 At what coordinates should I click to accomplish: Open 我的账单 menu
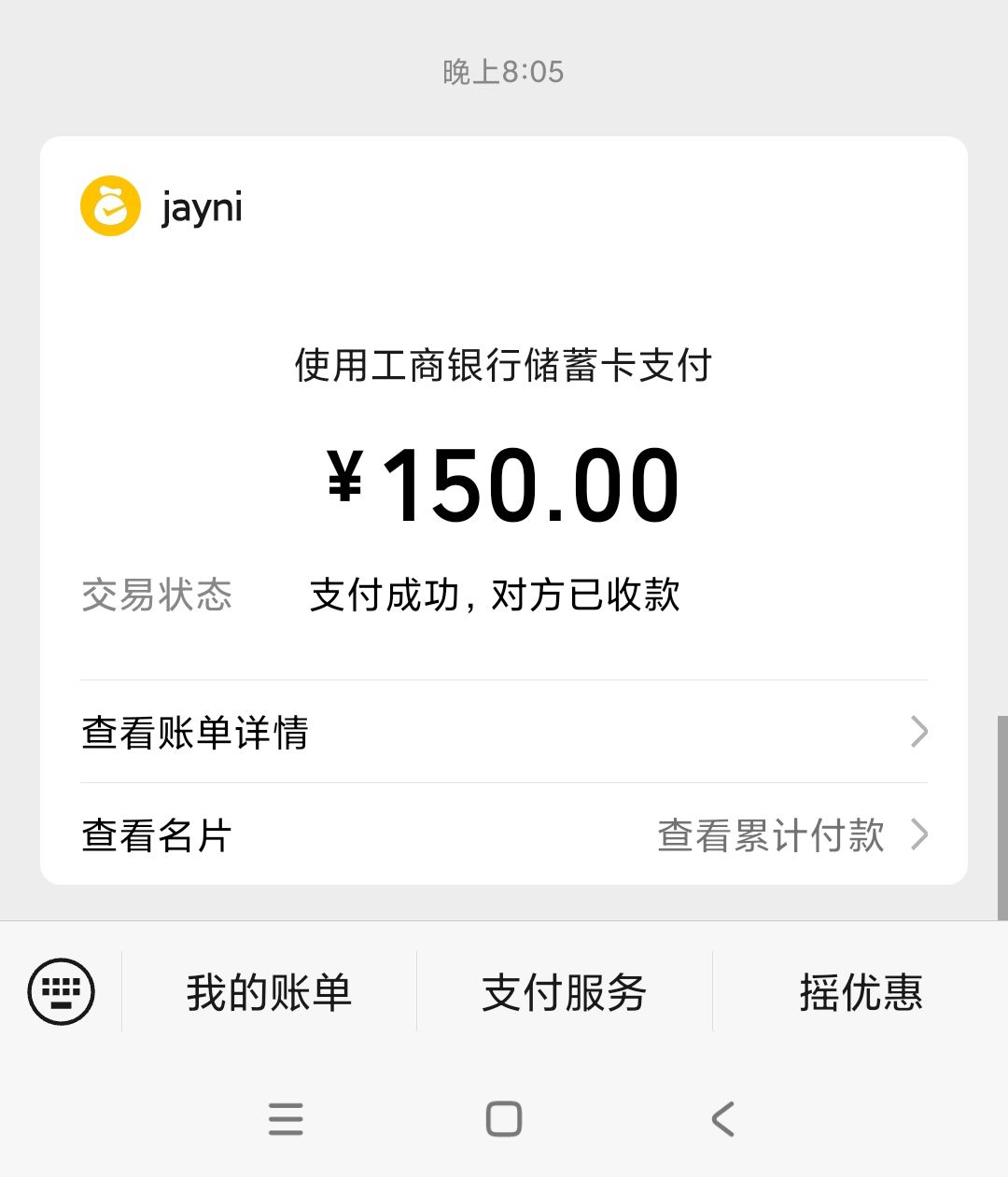tap(269, 991)
